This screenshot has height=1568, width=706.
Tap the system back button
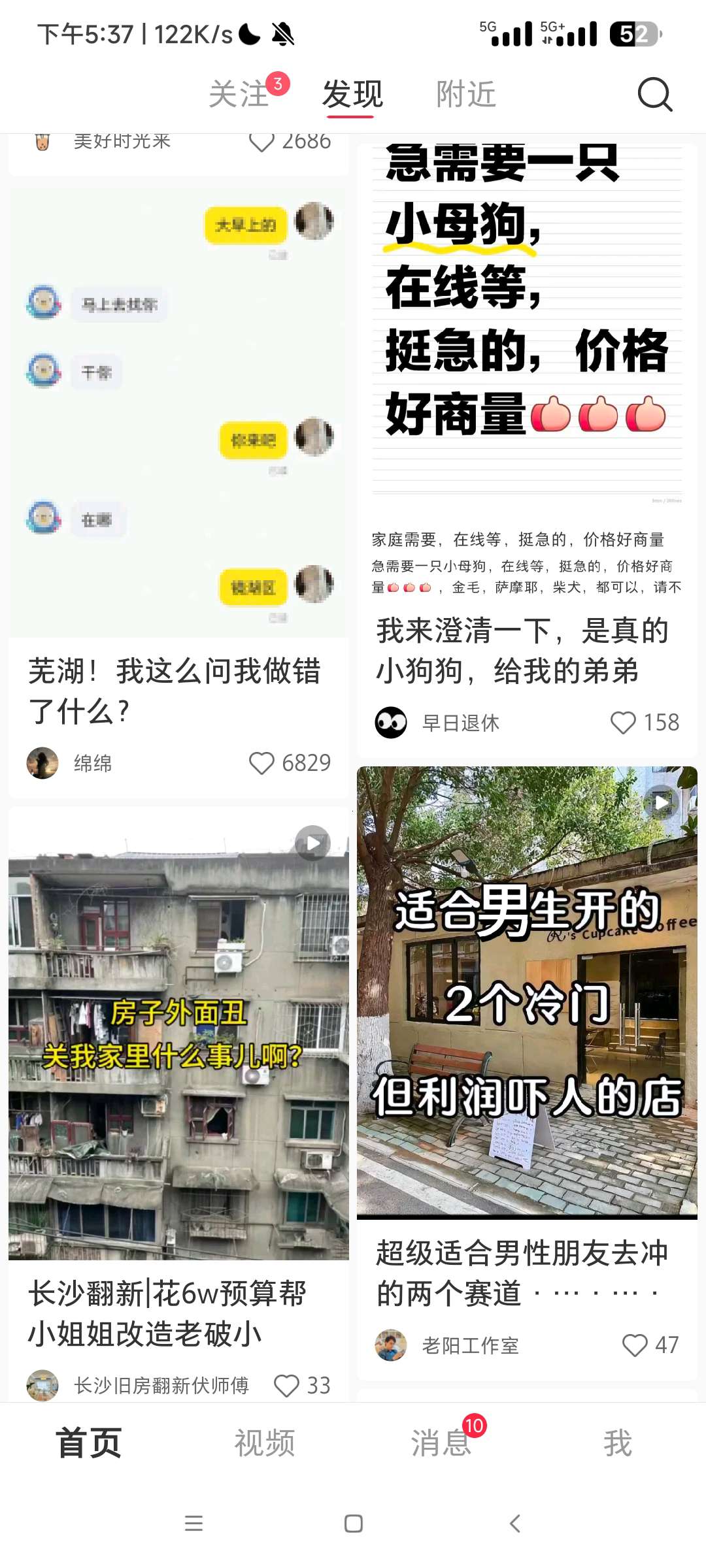[515, 1524]
